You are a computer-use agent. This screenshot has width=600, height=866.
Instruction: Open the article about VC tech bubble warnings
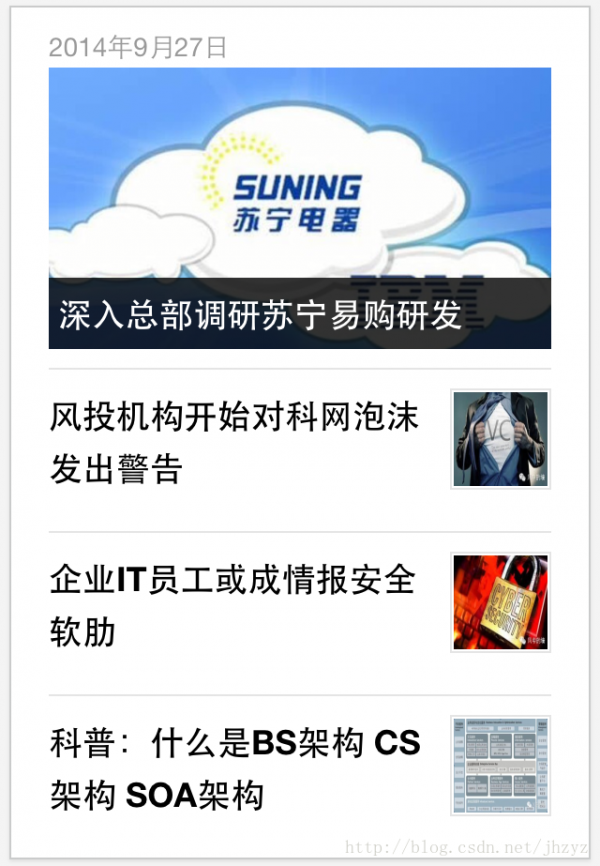(x=235, y=442)
